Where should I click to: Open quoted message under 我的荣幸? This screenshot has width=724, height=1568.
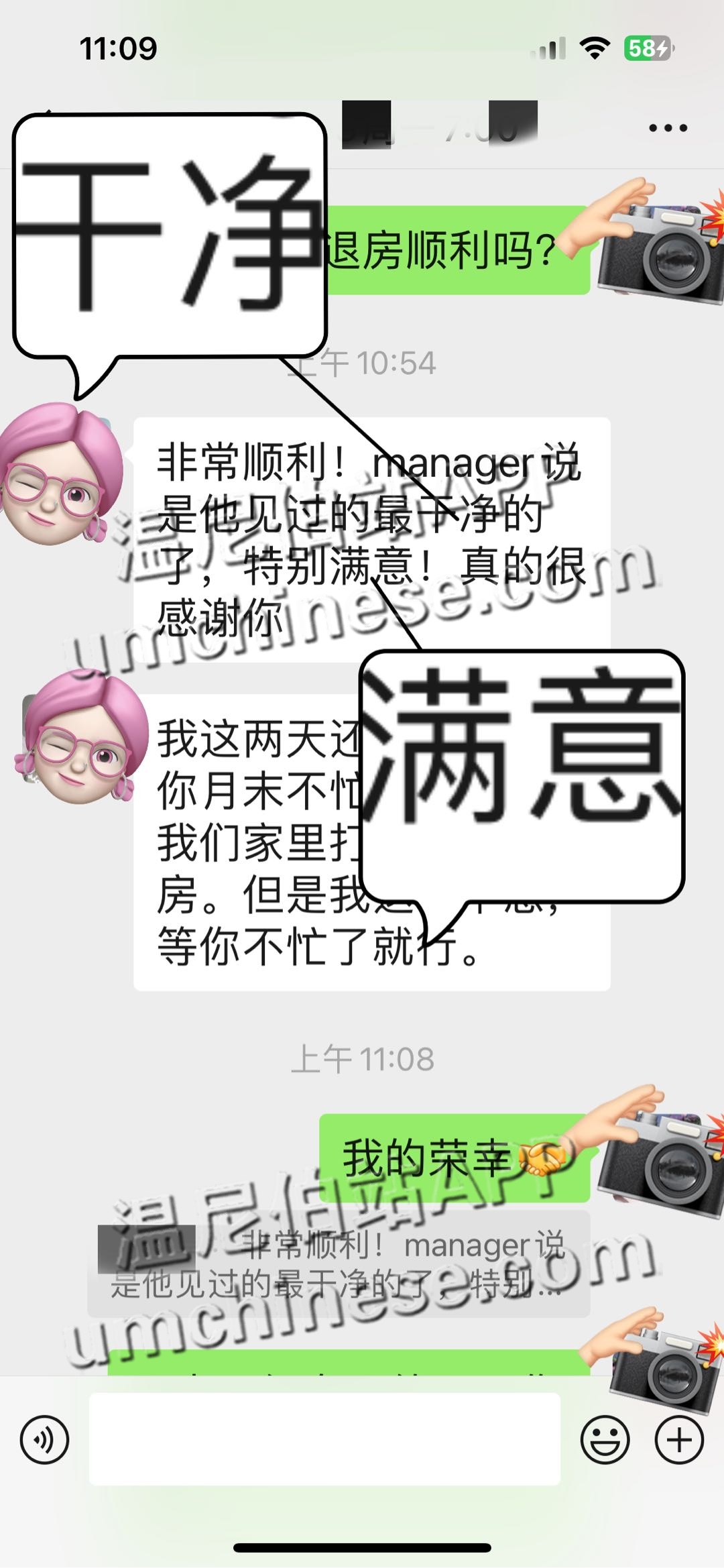[339, 1264]
